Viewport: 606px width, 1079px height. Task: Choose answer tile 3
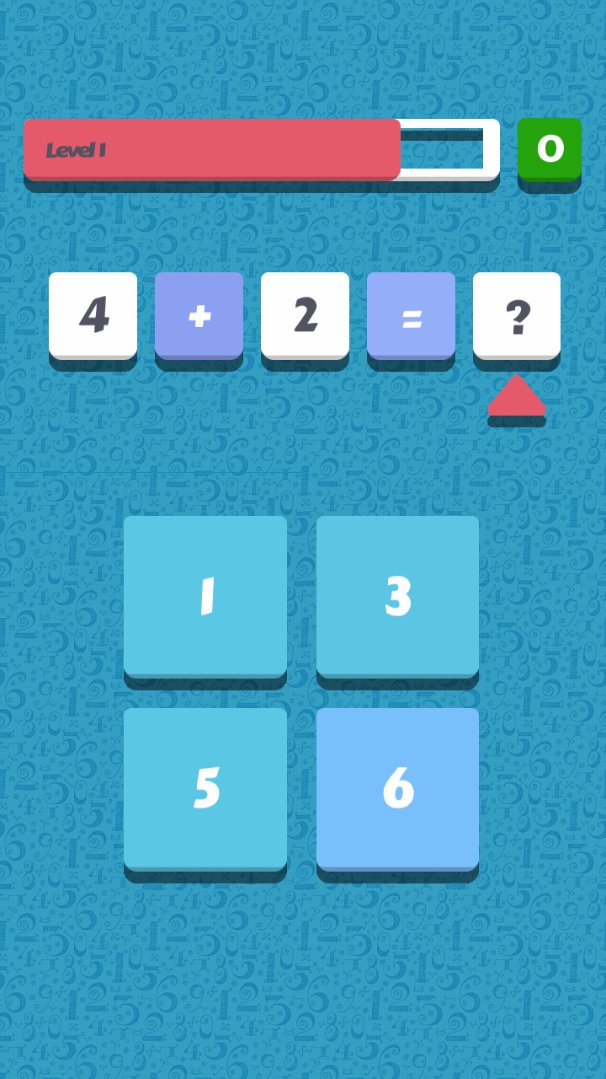click(x=398, y=596)
